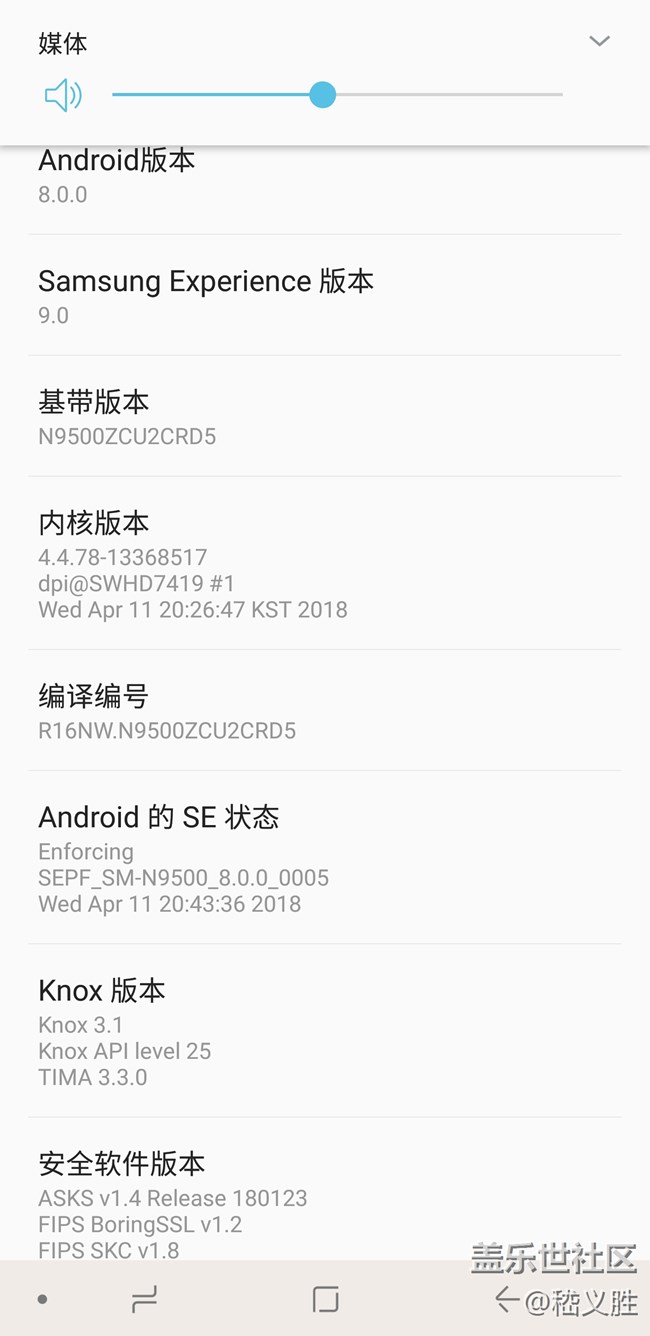The image size is (650, 1336).
Task: Go to the home screen button
Action: point(325,1299)
